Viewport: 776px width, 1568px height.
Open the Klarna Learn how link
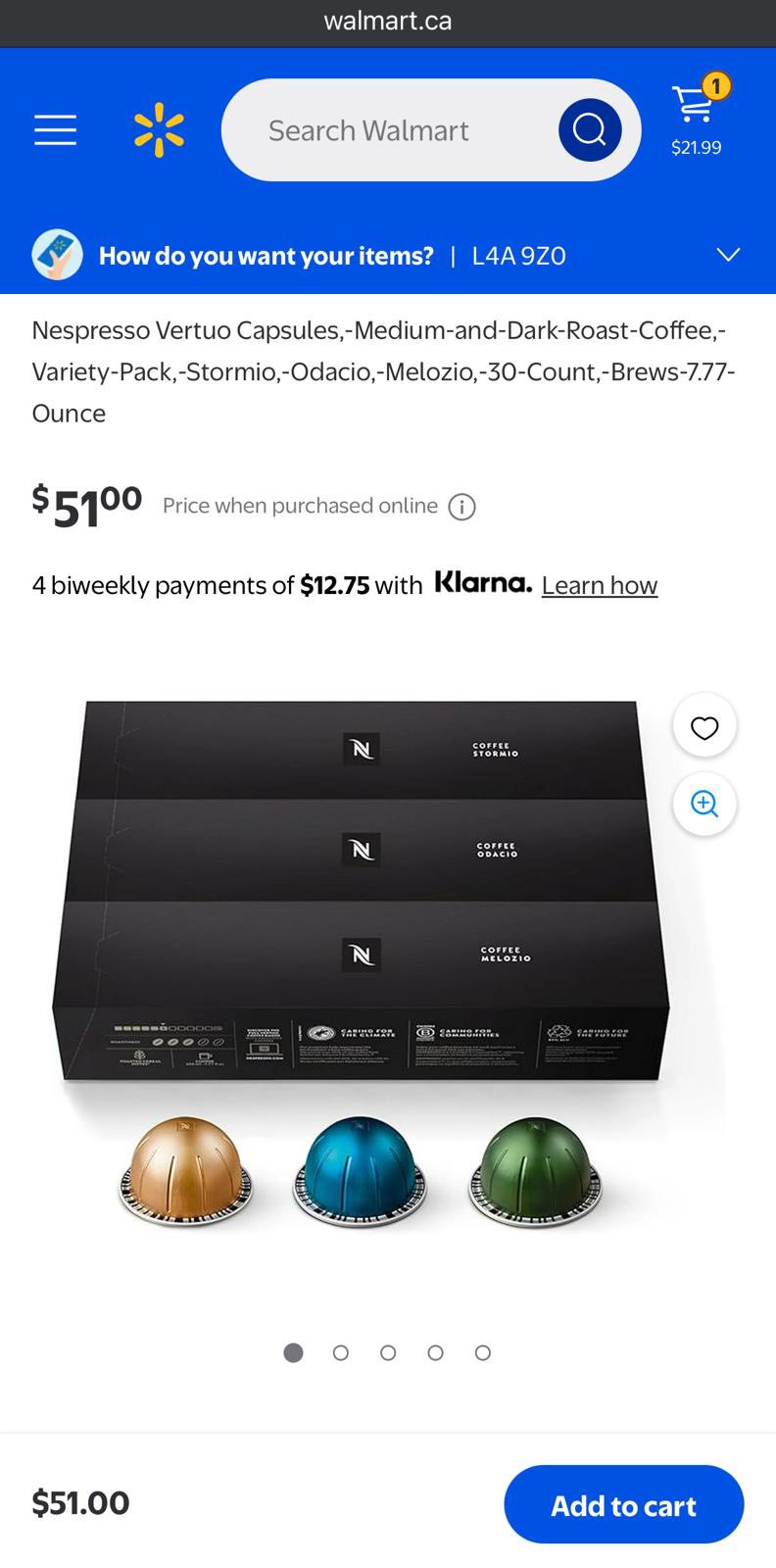pos(599,585)
